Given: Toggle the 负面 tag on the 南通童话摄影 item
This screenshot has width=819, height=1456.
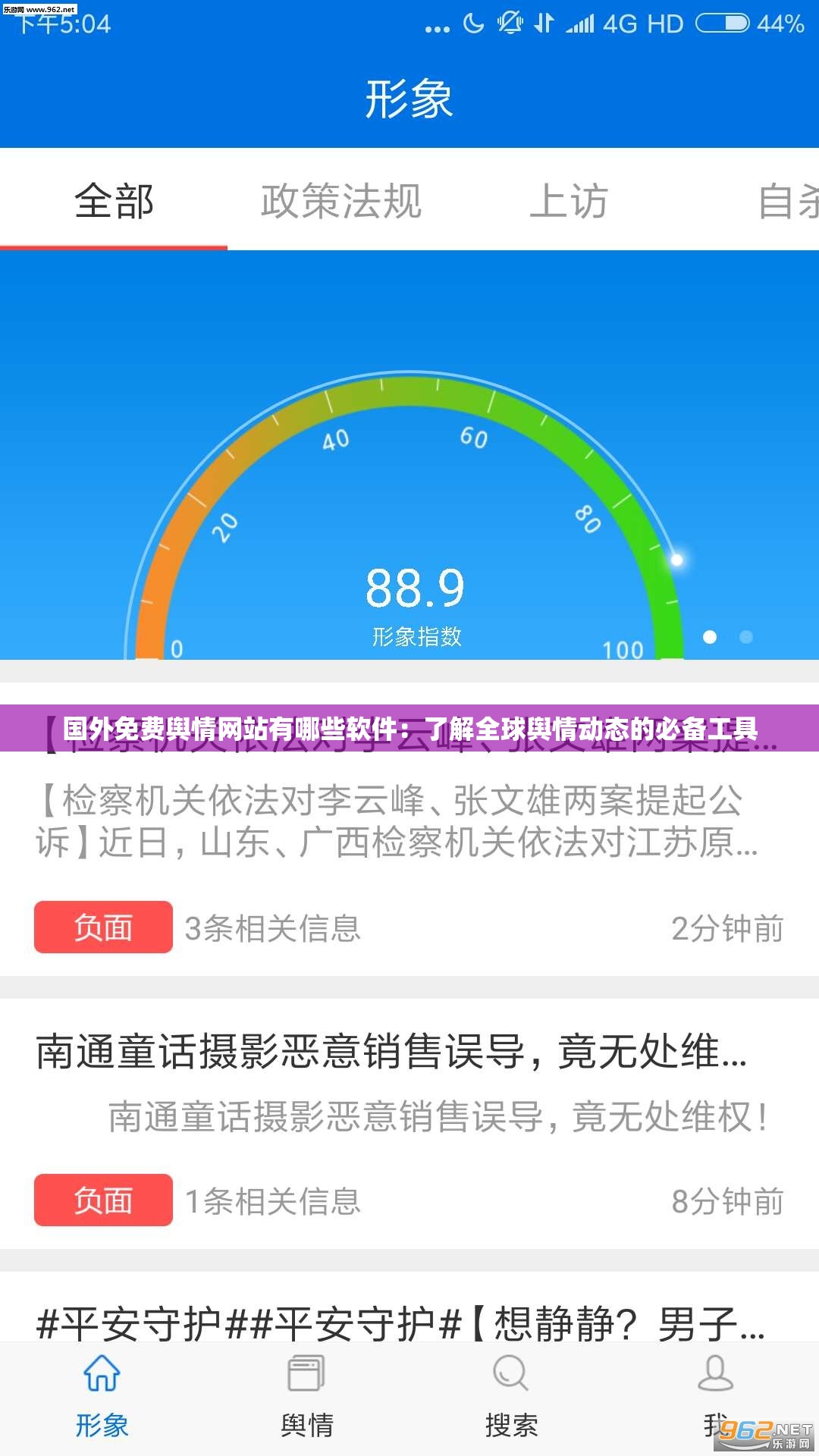Looking at the screenshot, I should point(103,1200).
